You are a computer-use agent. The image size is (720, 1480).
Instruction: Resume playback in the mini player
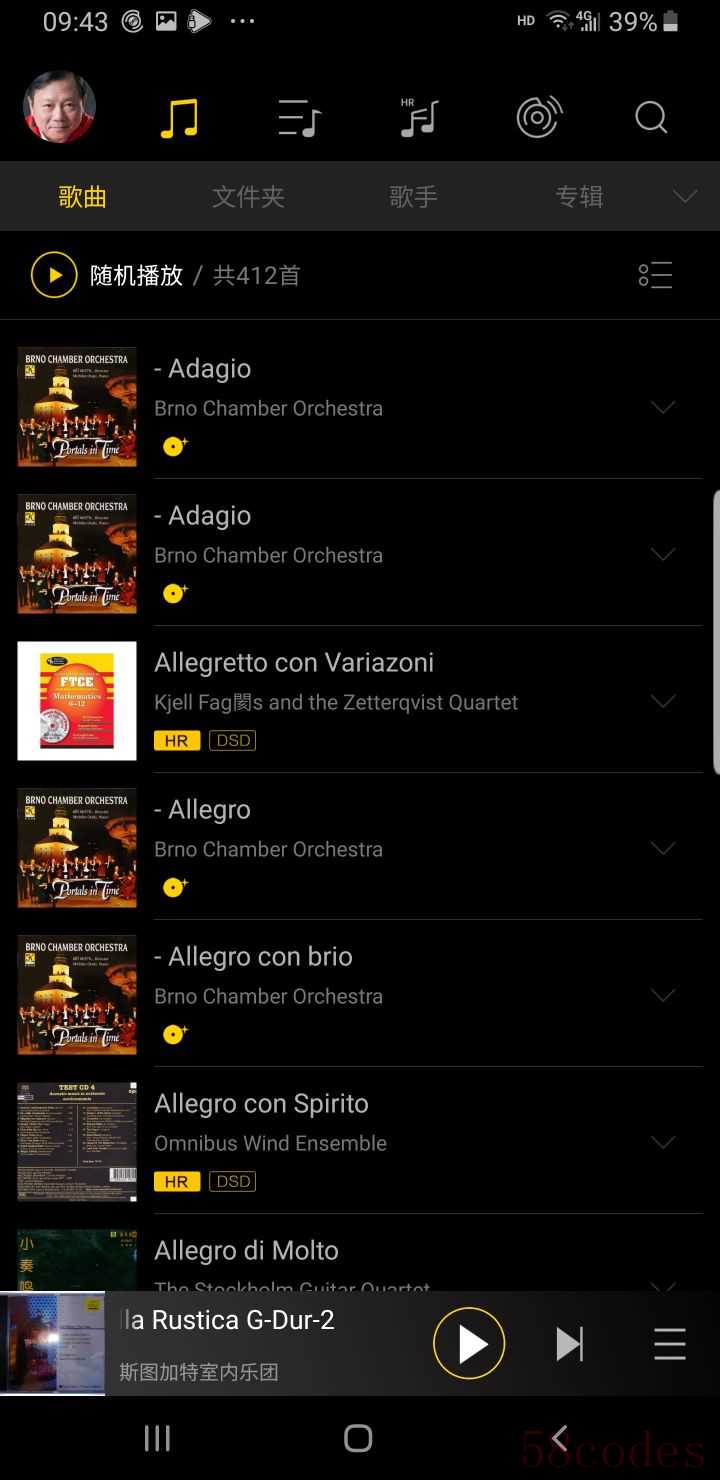click(x=469, y=1344)
